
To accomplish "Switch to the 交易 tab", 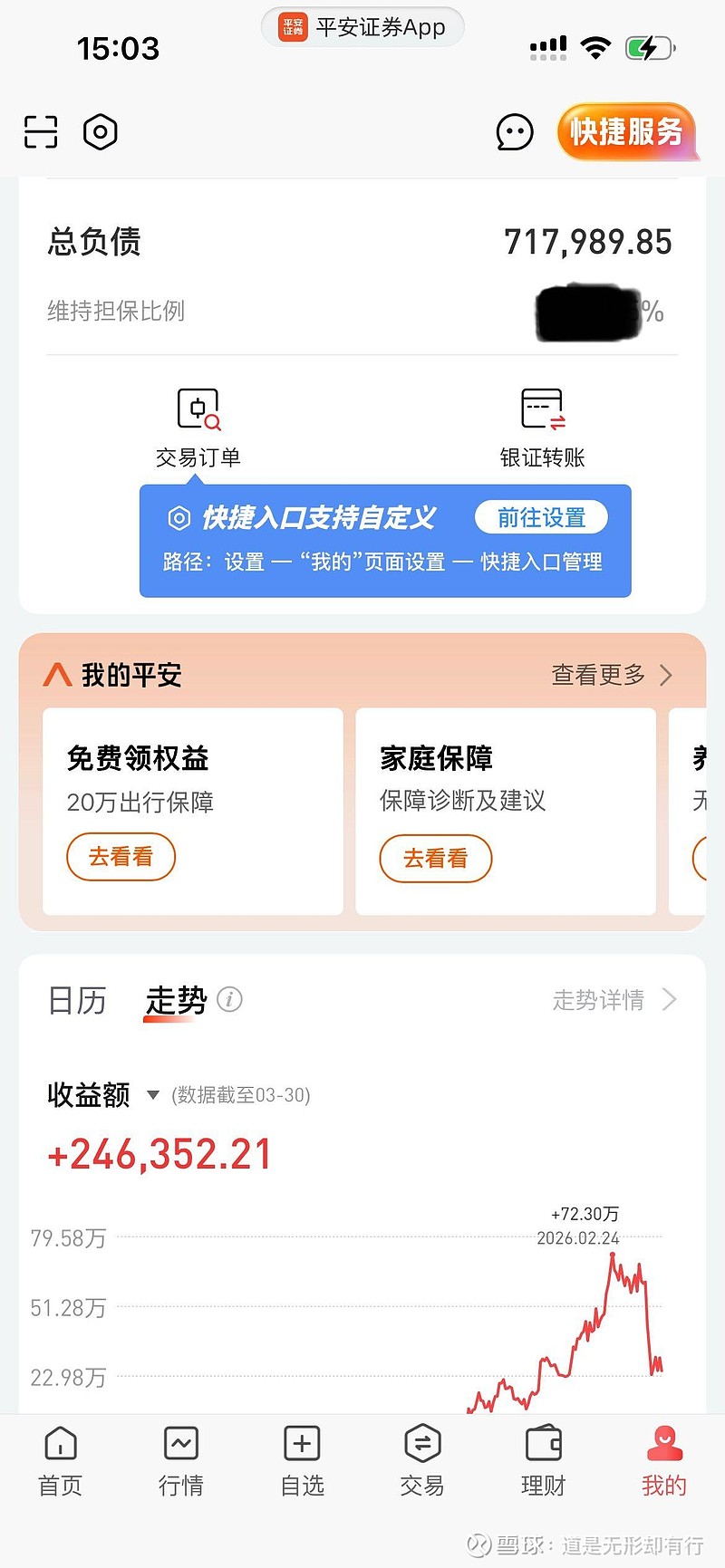I will click(422, 1460).
